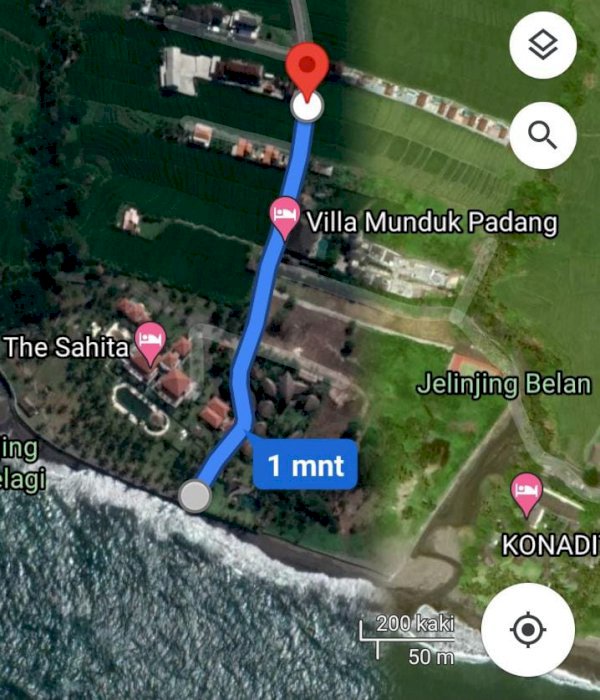This screenshot has width=600, height=700.
Task: Open the map layers selector
Action: point(543,46)
